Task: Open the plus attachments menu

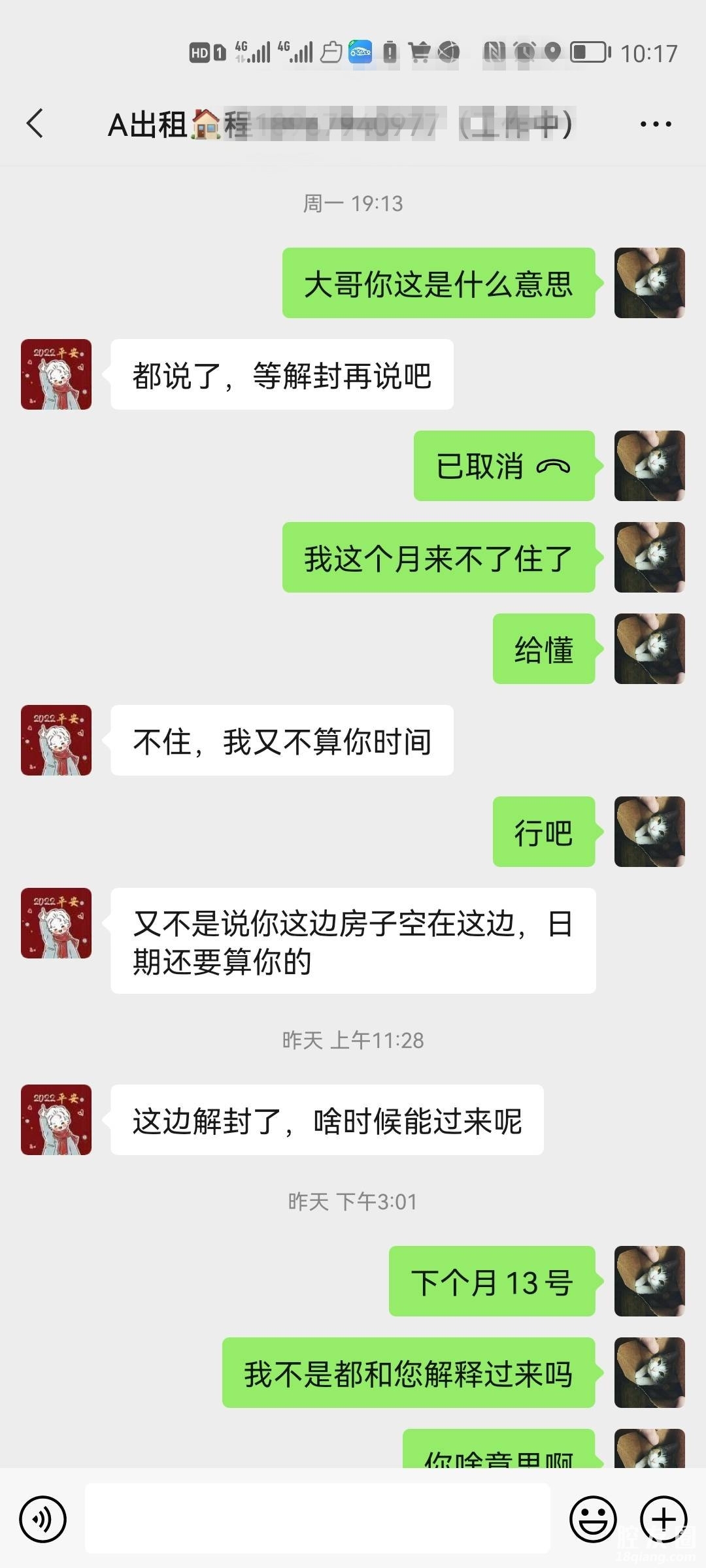Action: [663, 1519]
